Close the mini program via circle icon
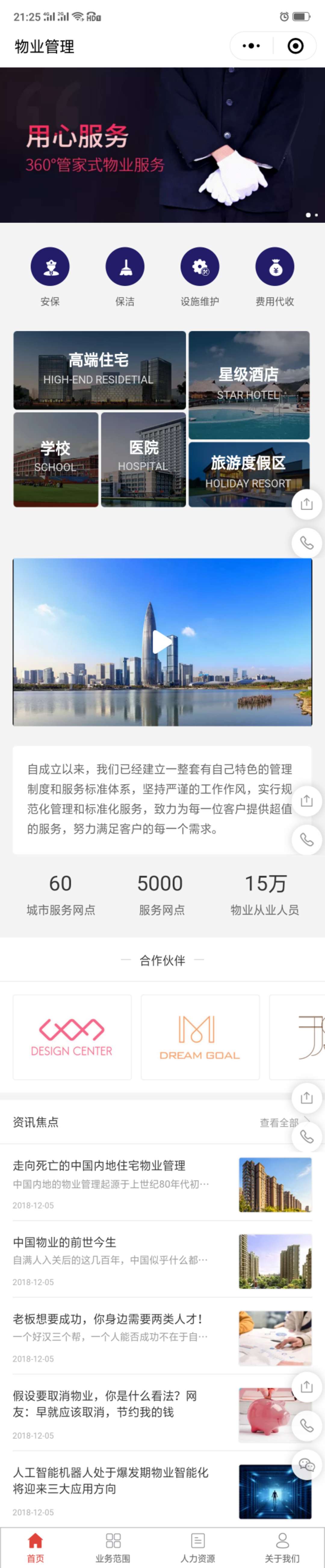Viewport: 325px width, 1568px height. (295, 46)
